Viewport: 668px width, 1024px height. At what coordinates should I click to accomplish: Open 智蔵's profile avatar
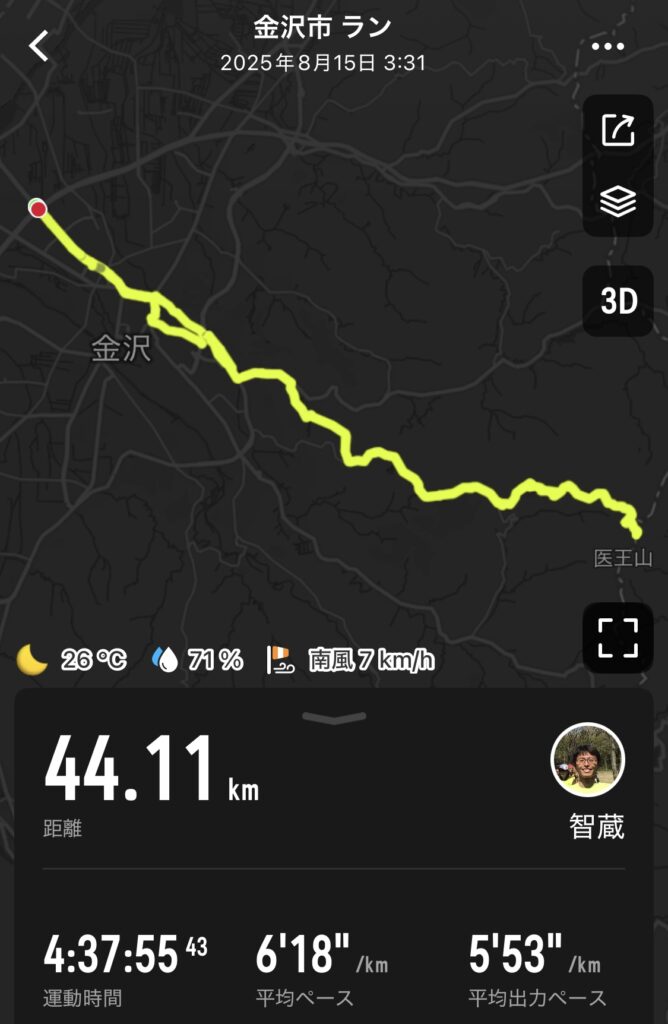[588, 760]
